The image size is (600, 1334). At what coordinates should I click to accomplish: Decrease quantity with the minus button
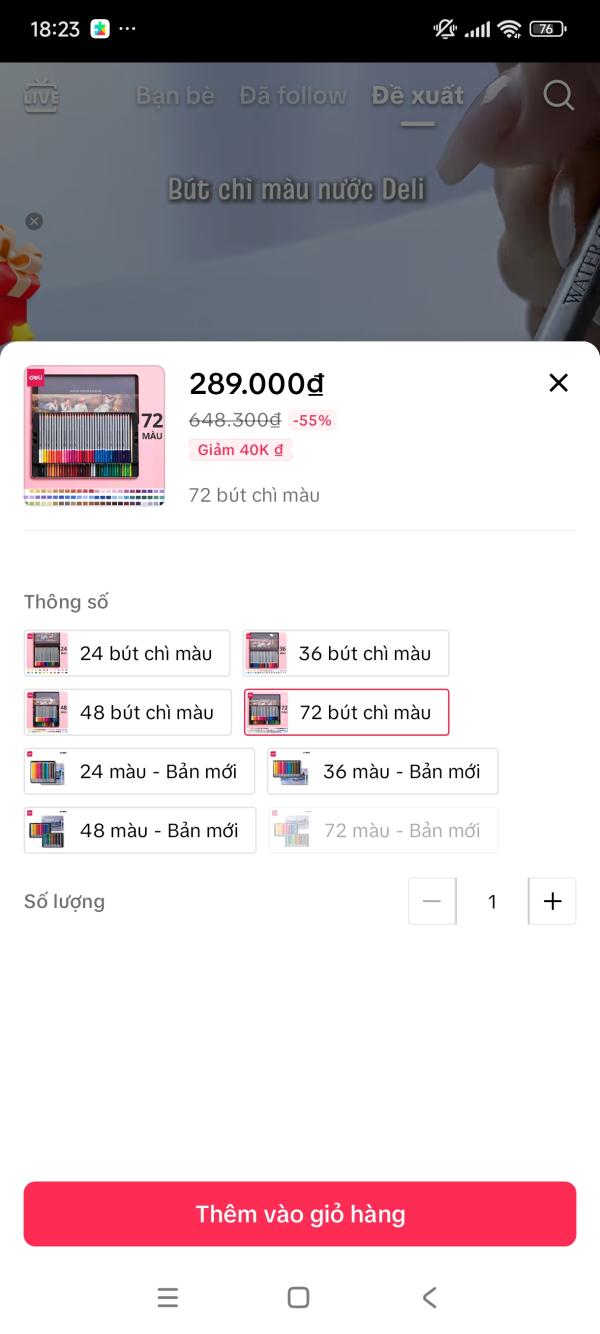432,901
